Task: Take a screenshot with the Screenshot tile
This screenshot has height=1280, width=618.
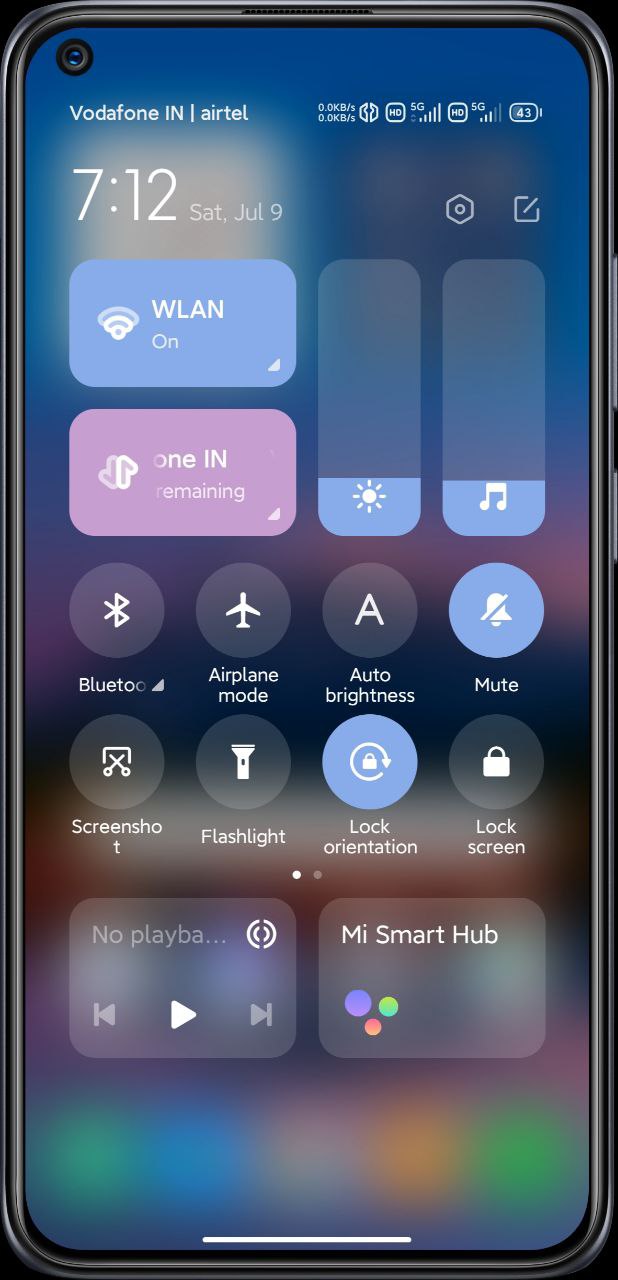Action: click(117, 762)
